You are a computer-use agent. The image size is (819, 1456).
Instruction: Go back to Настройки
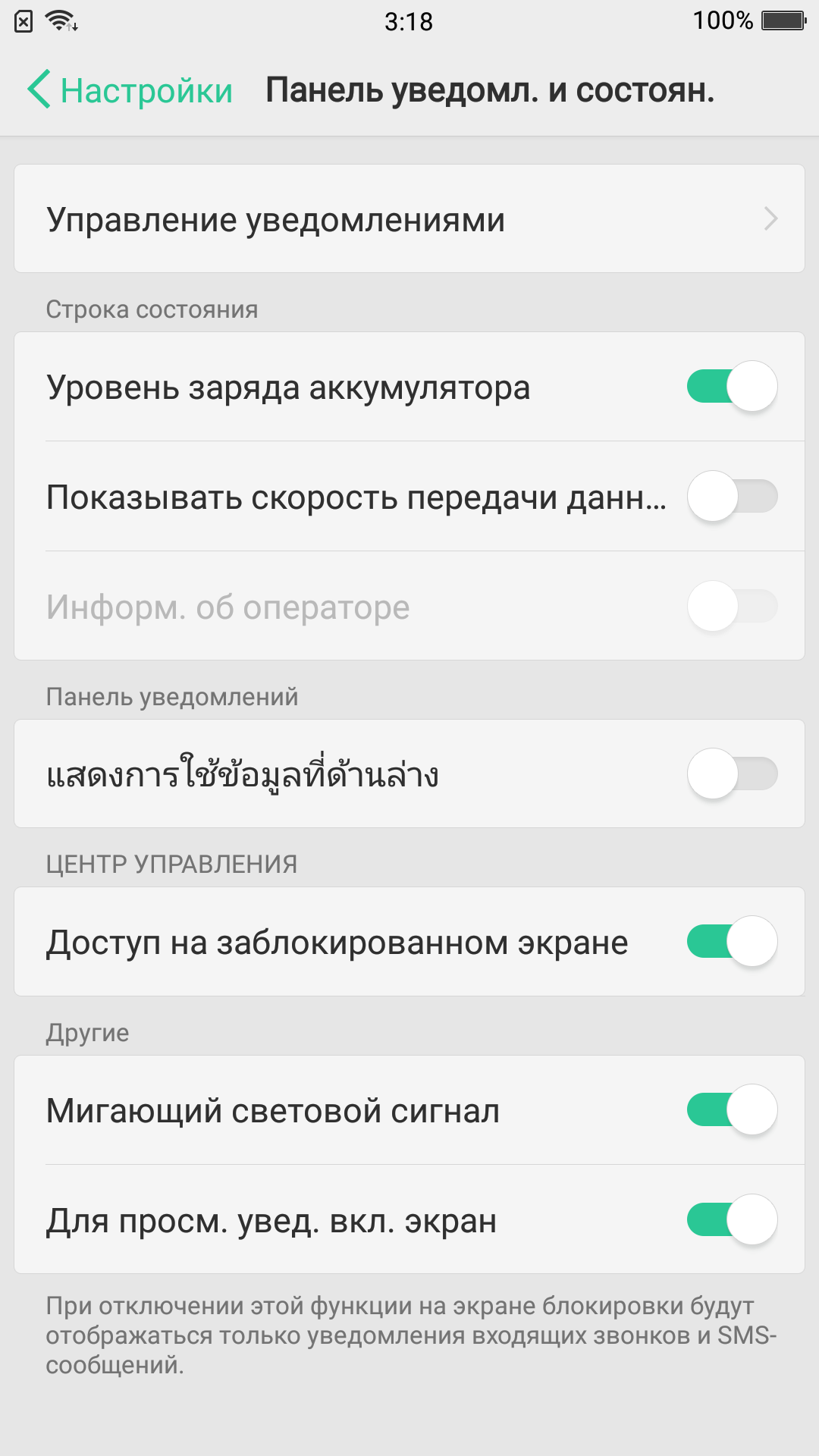click(x=130, y=90)
